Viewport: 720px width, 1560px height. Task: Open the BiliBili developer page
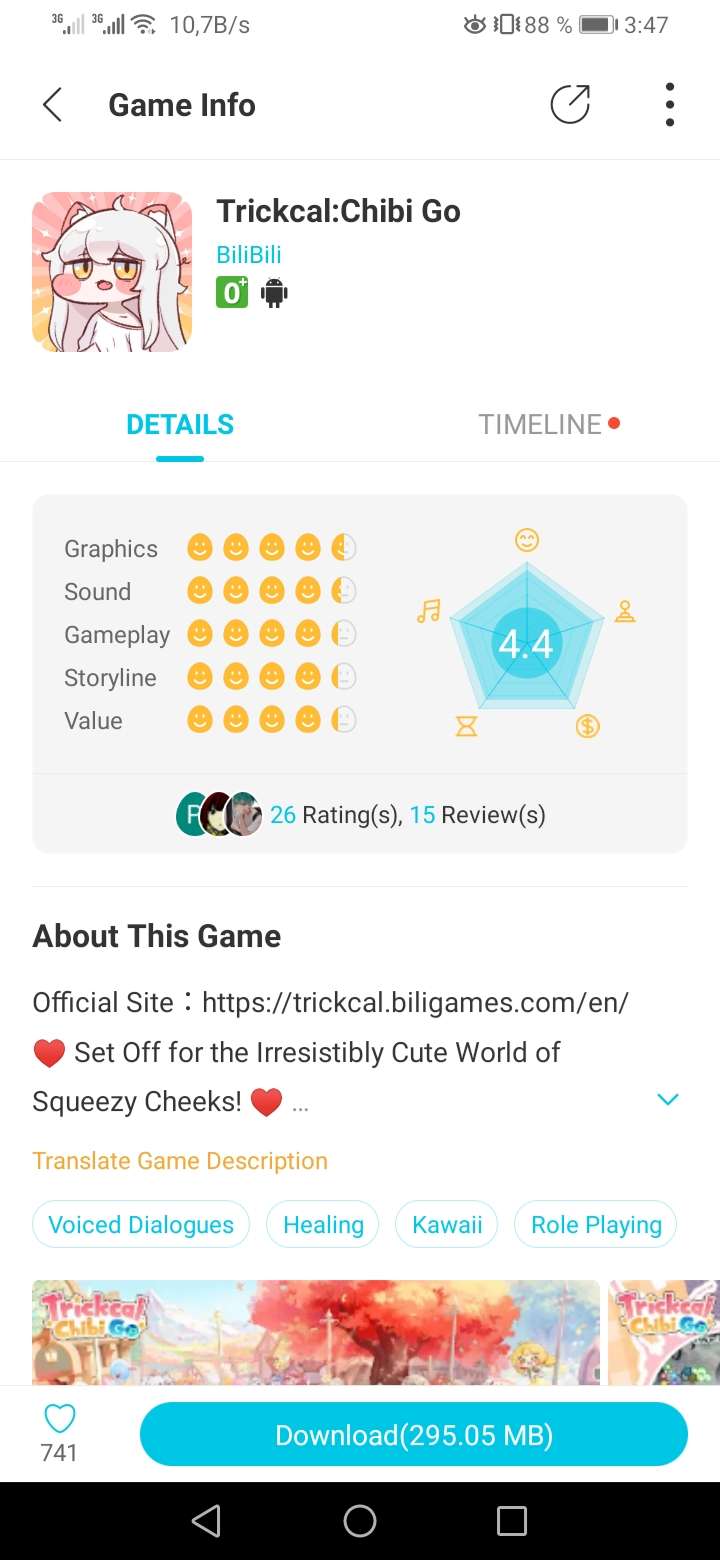tap(249, 255)
